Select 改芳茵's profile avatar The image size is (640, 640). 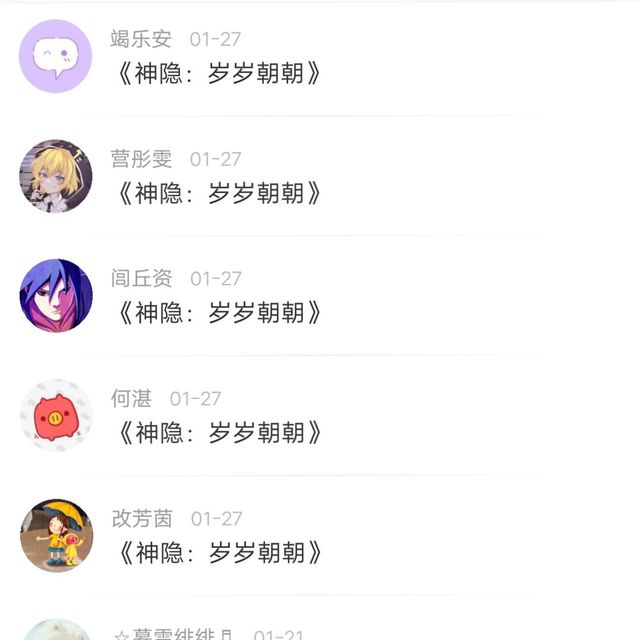click(x=56, y=536)
